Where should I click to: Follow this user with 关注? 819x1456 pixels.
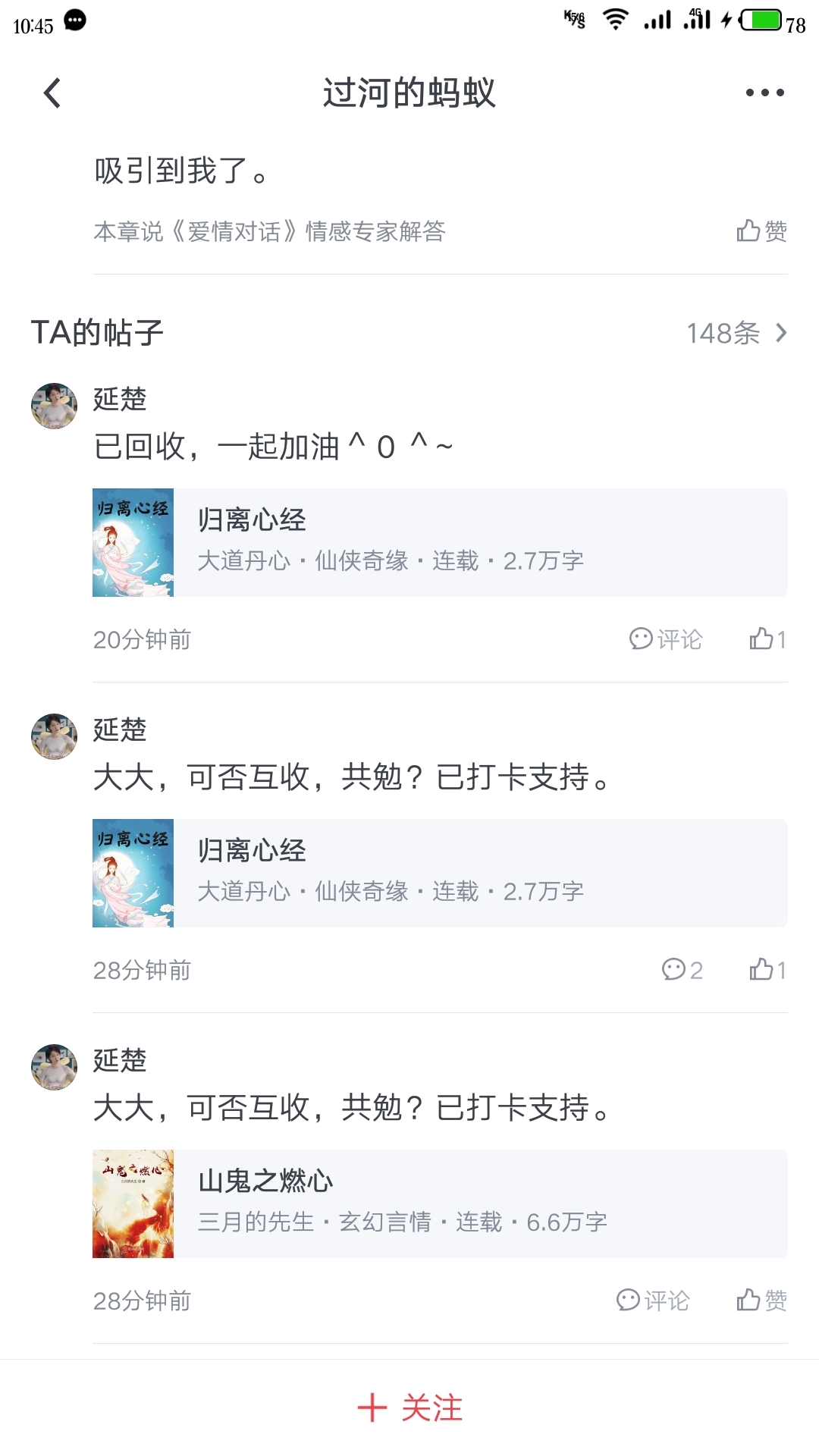(409, 1408)
